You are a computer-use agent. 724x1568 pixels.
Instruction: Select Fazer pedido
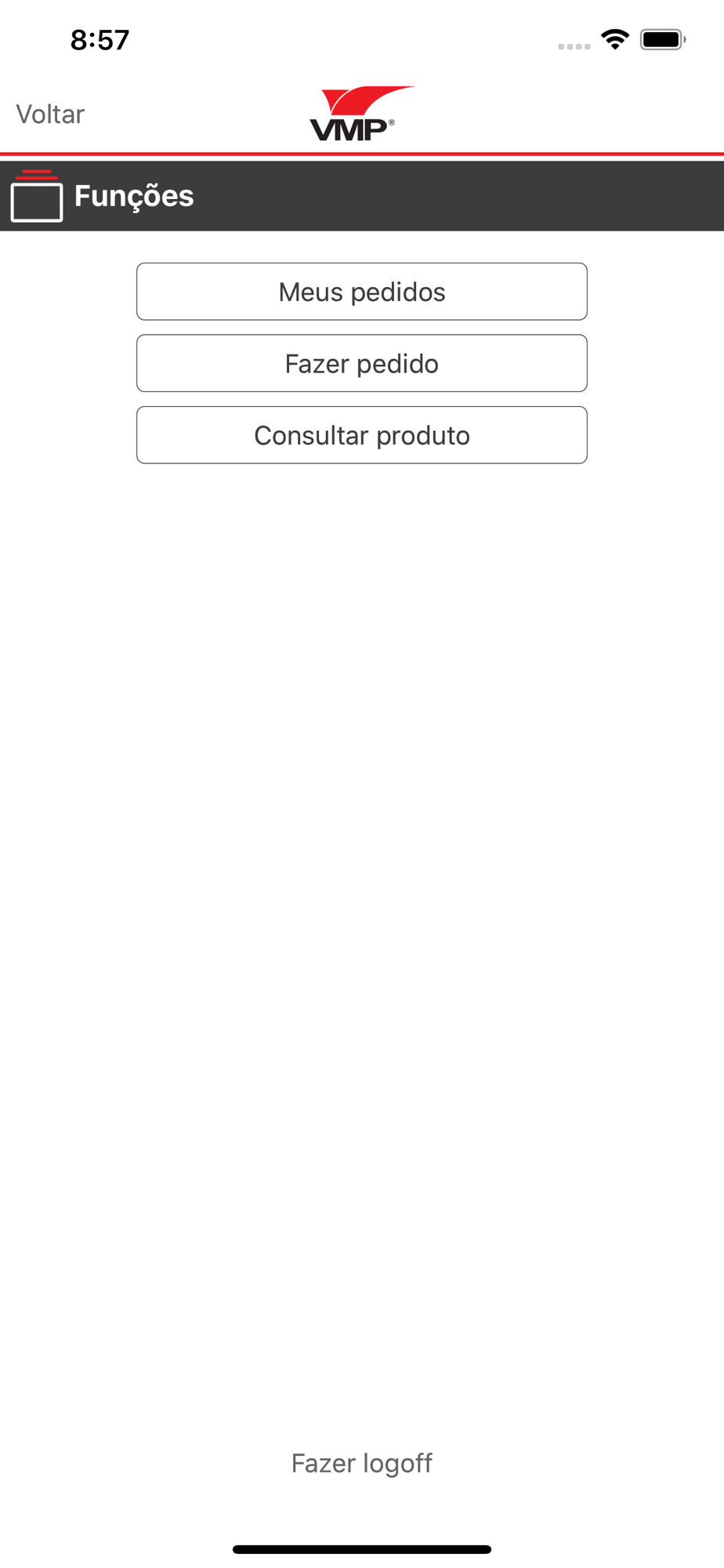point(362,363)
